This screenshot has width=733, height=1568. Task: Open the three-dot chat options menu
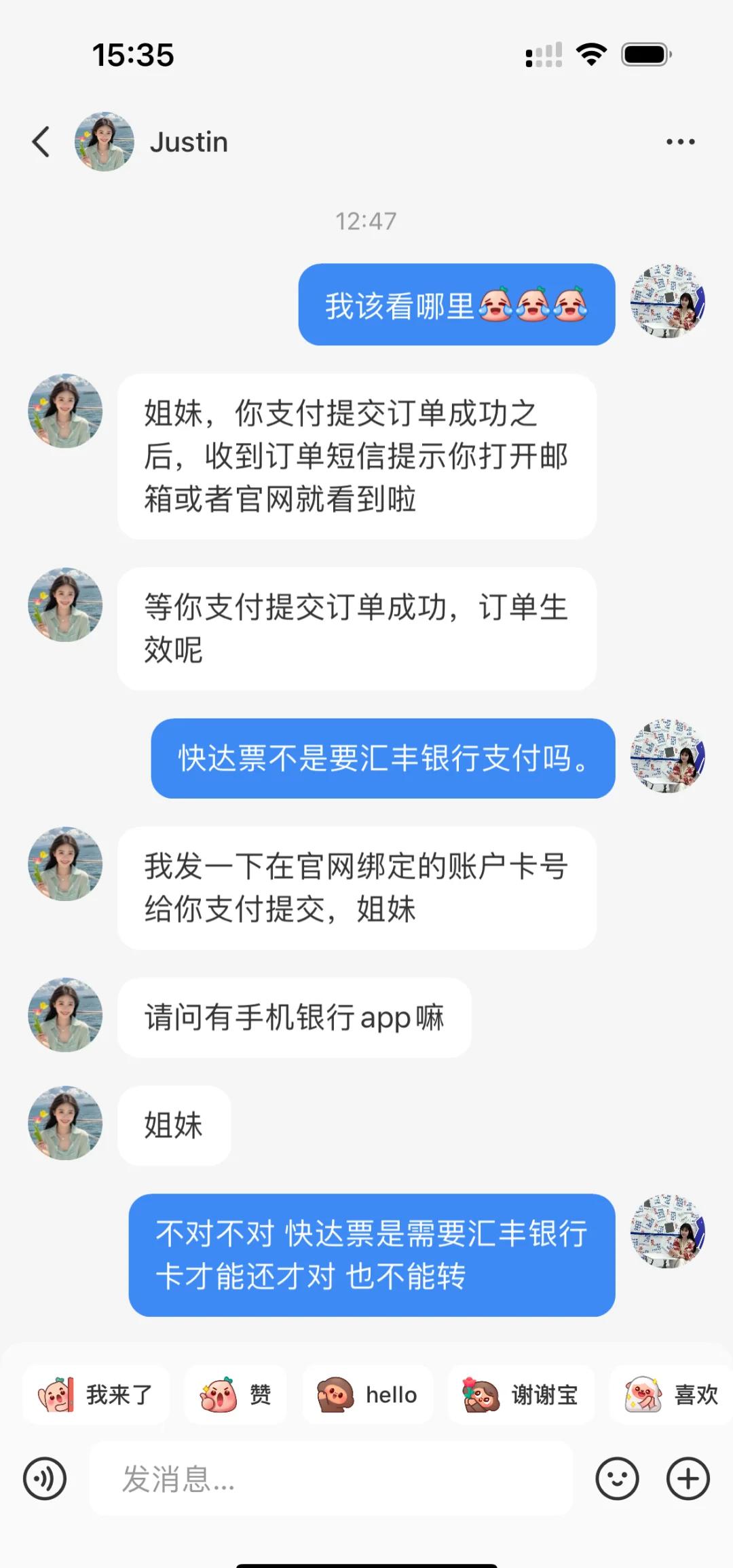pyautogui.click(x=681, y=141)
